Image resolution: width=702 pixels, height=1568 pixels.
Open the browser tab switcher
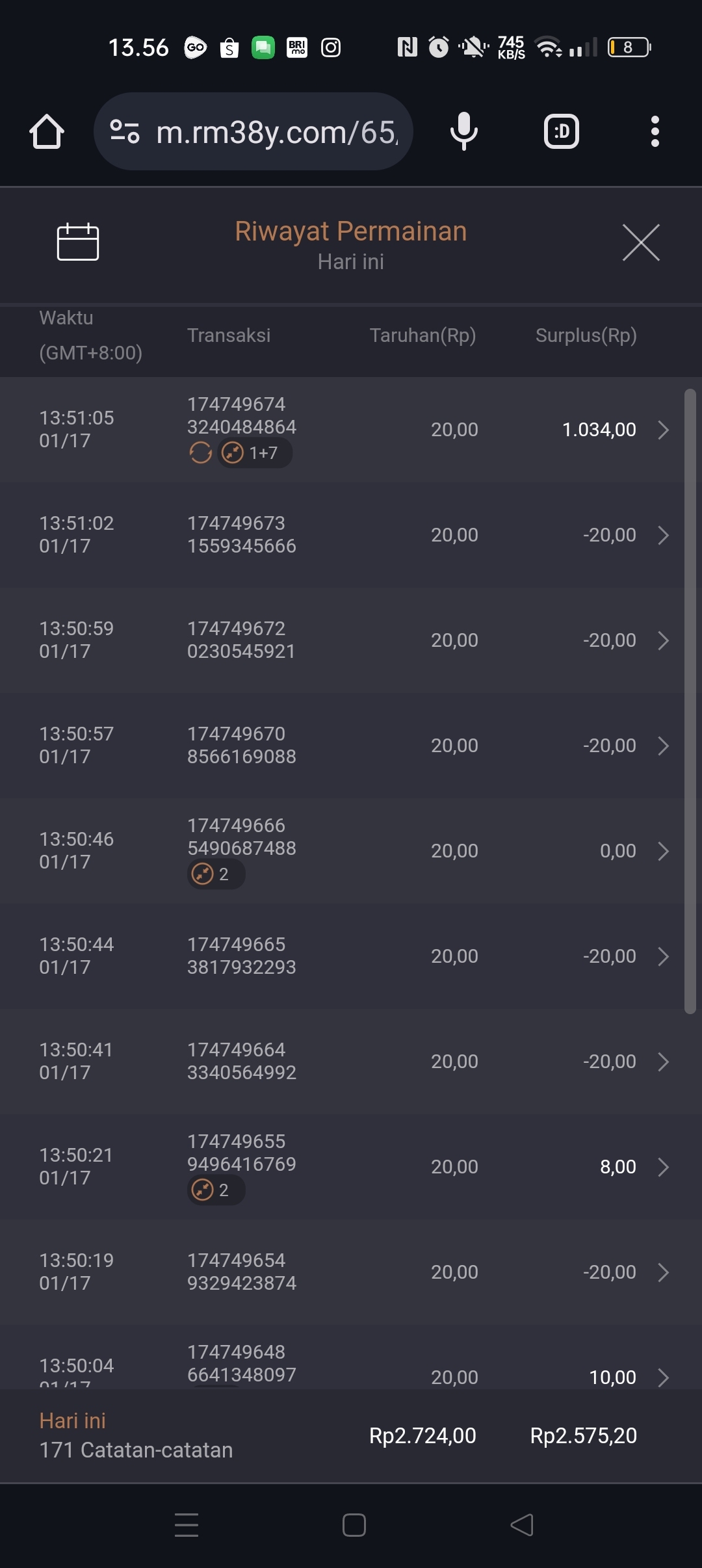click(561, 132)
